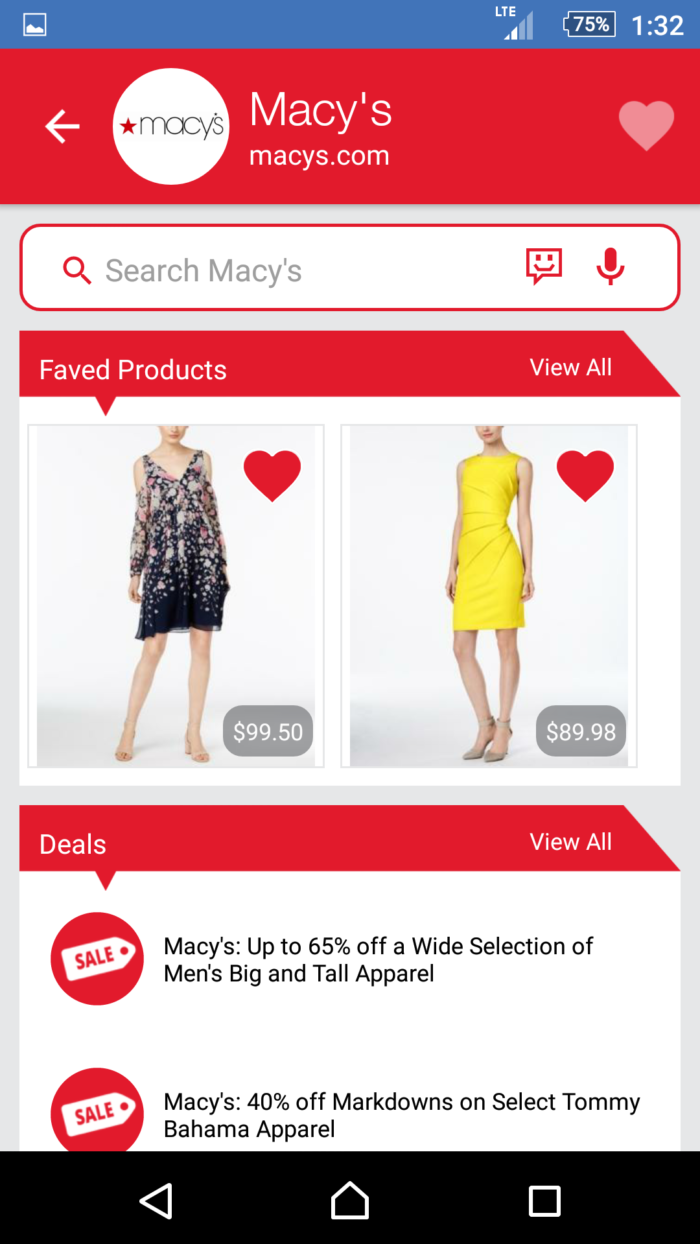This screenshot has height=1244, width=700.
Task: Open the 40% off Tommy Bahama deal
Action: click(x=400, y=1115)
